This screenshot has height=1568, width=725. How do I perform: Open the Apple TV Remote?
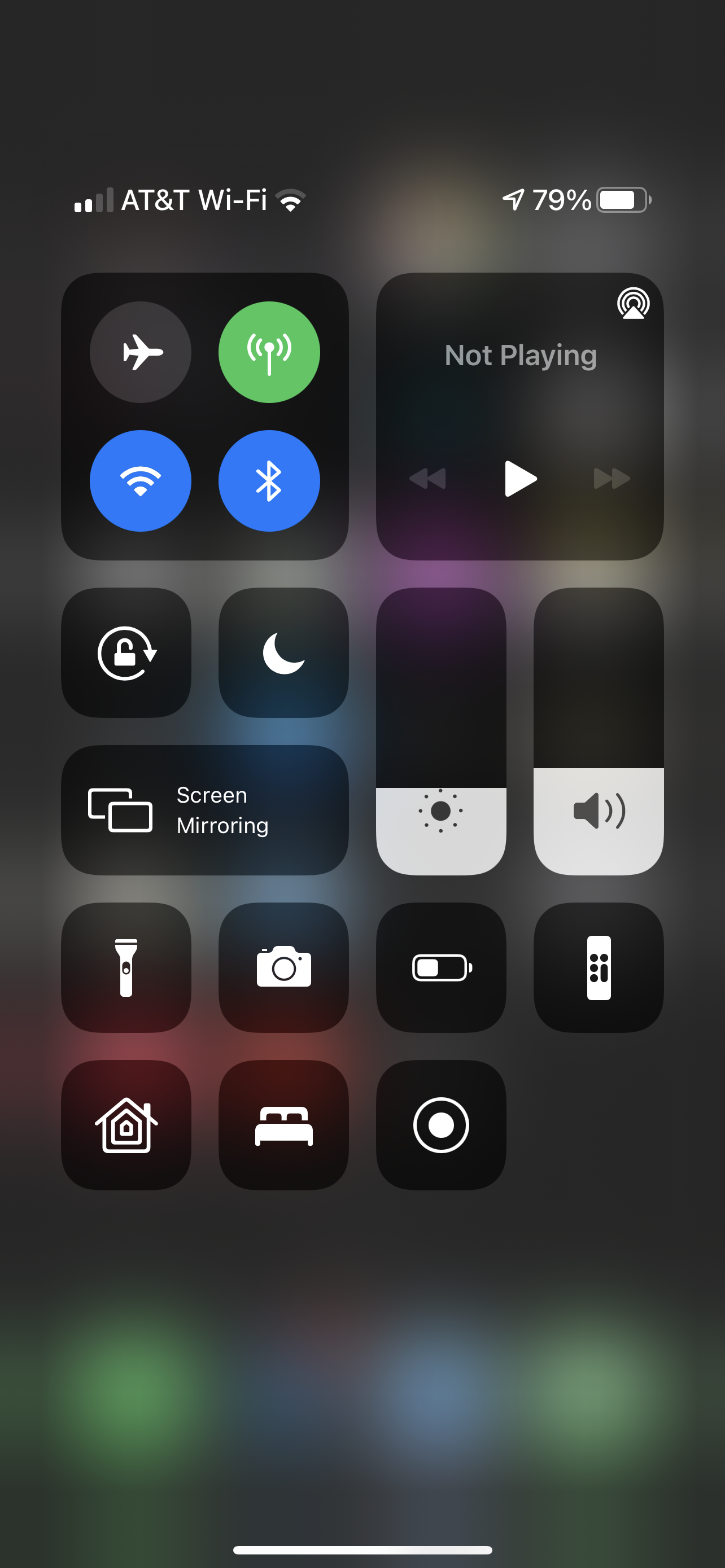(599, 967)
